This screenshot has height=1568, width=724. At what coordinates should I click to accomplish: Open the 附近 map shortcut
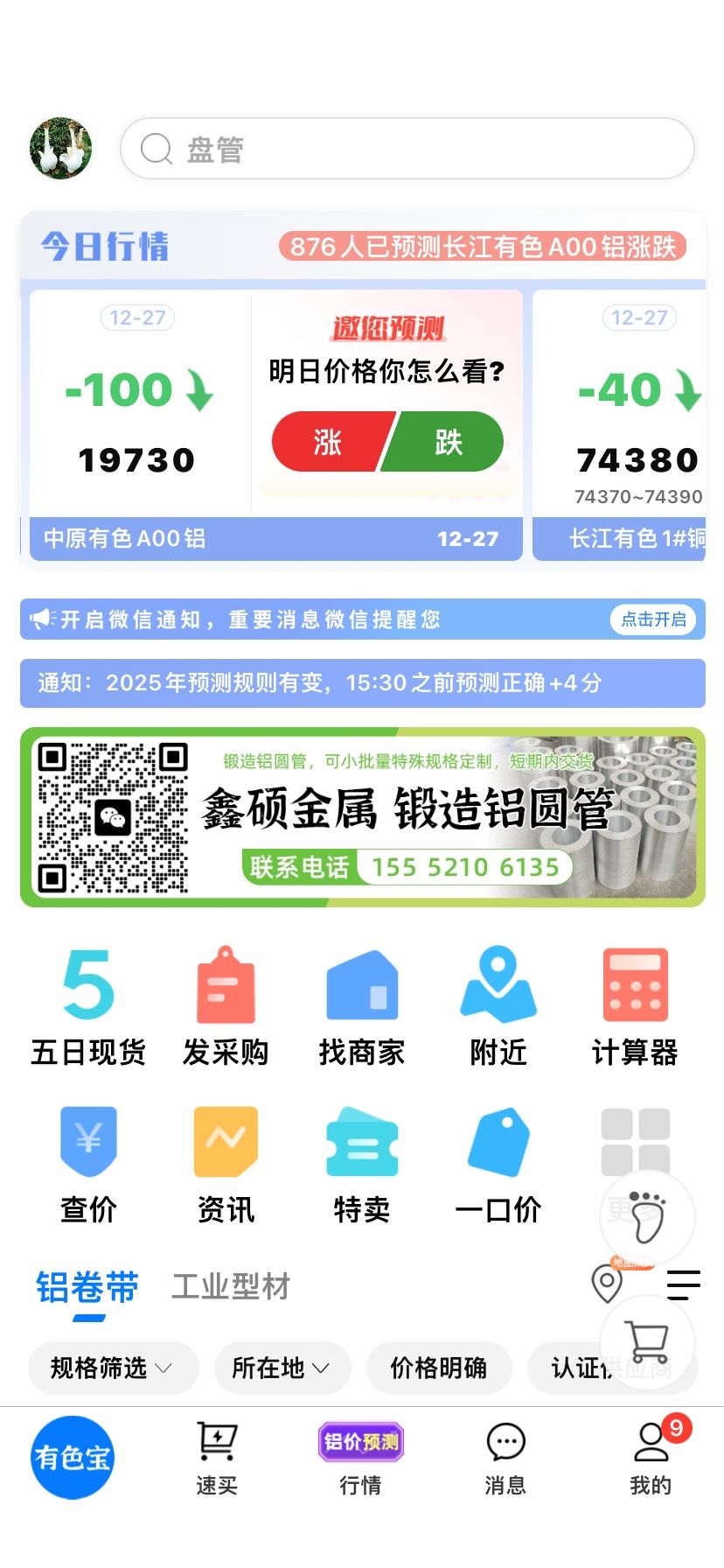498,1008
